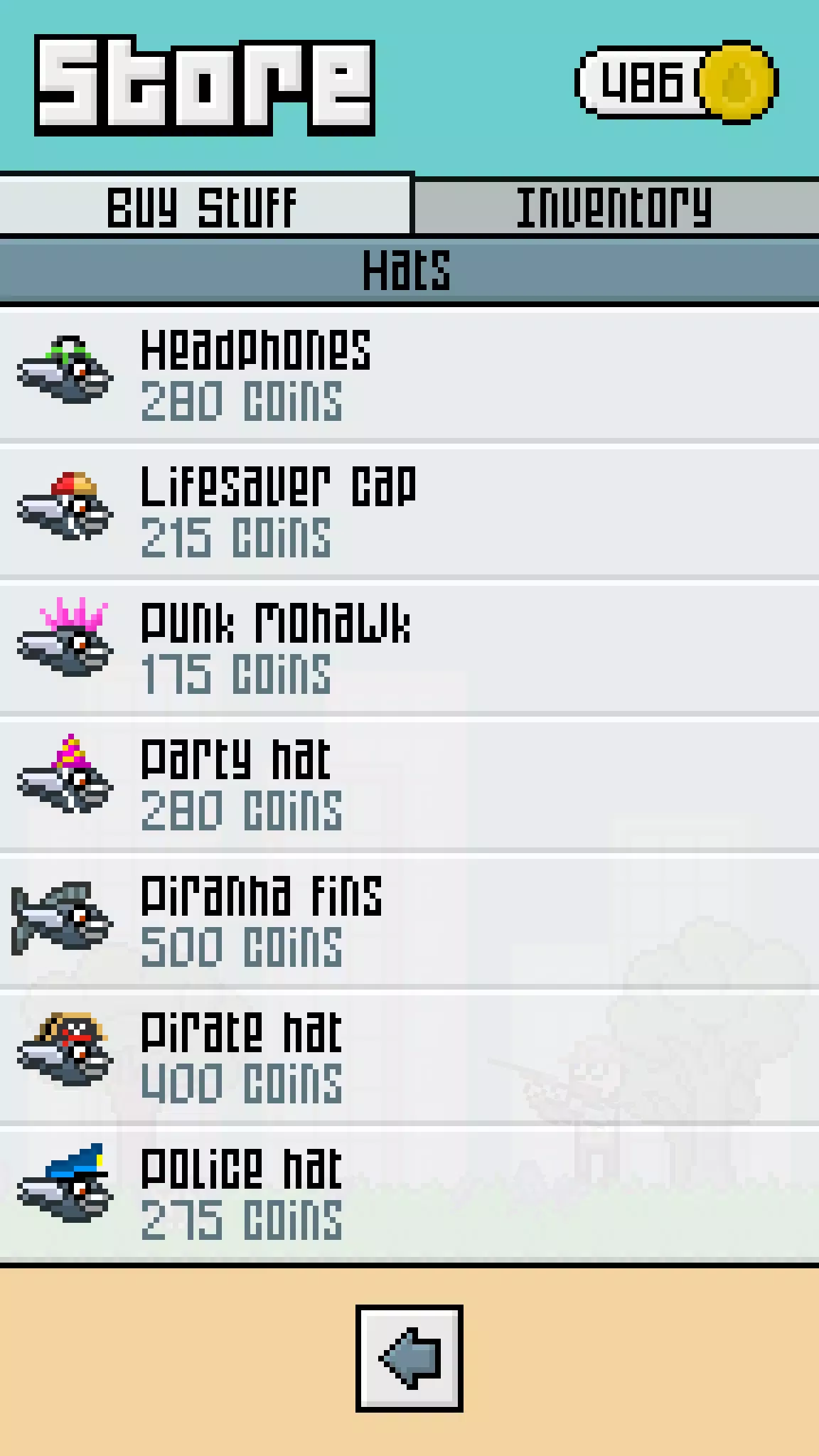The image size is (819, 1456).
Task: Pick the Pirate Hat item
Action: point(409,1056)
